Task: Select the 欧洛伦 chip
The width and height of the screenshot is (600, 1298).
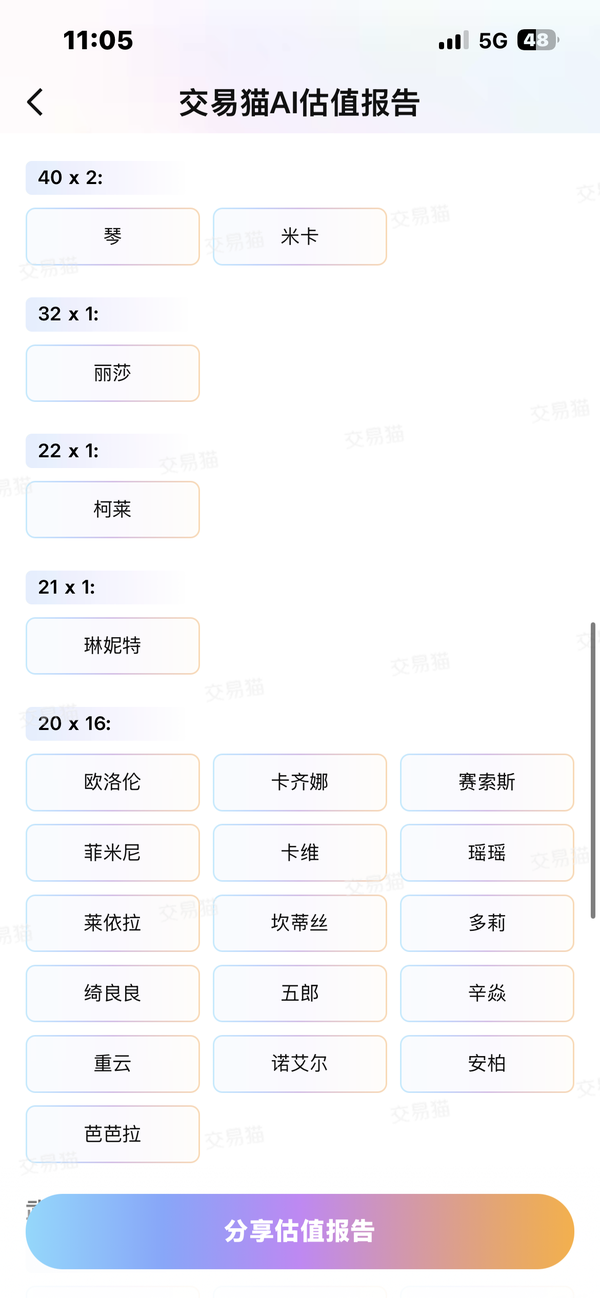Action: pyautogui.click(x=113, y=782)
